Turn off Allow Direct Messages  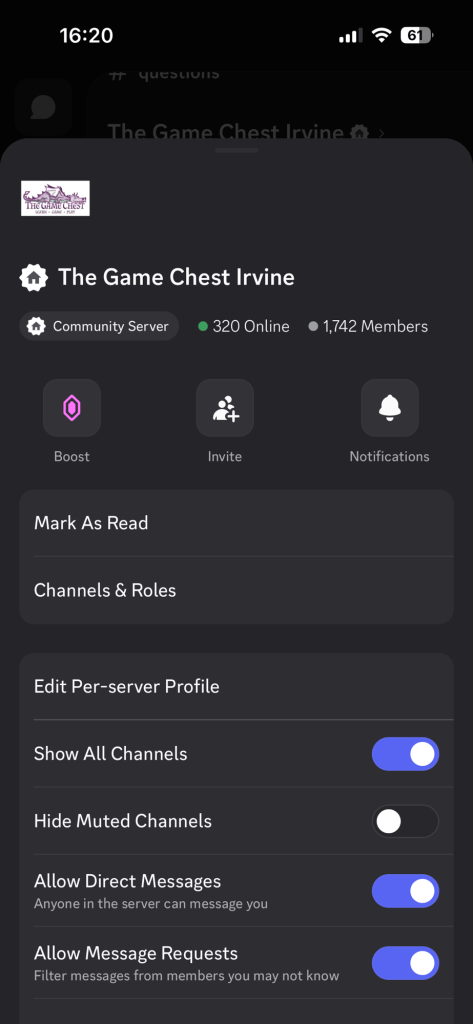tap(405, 891)
